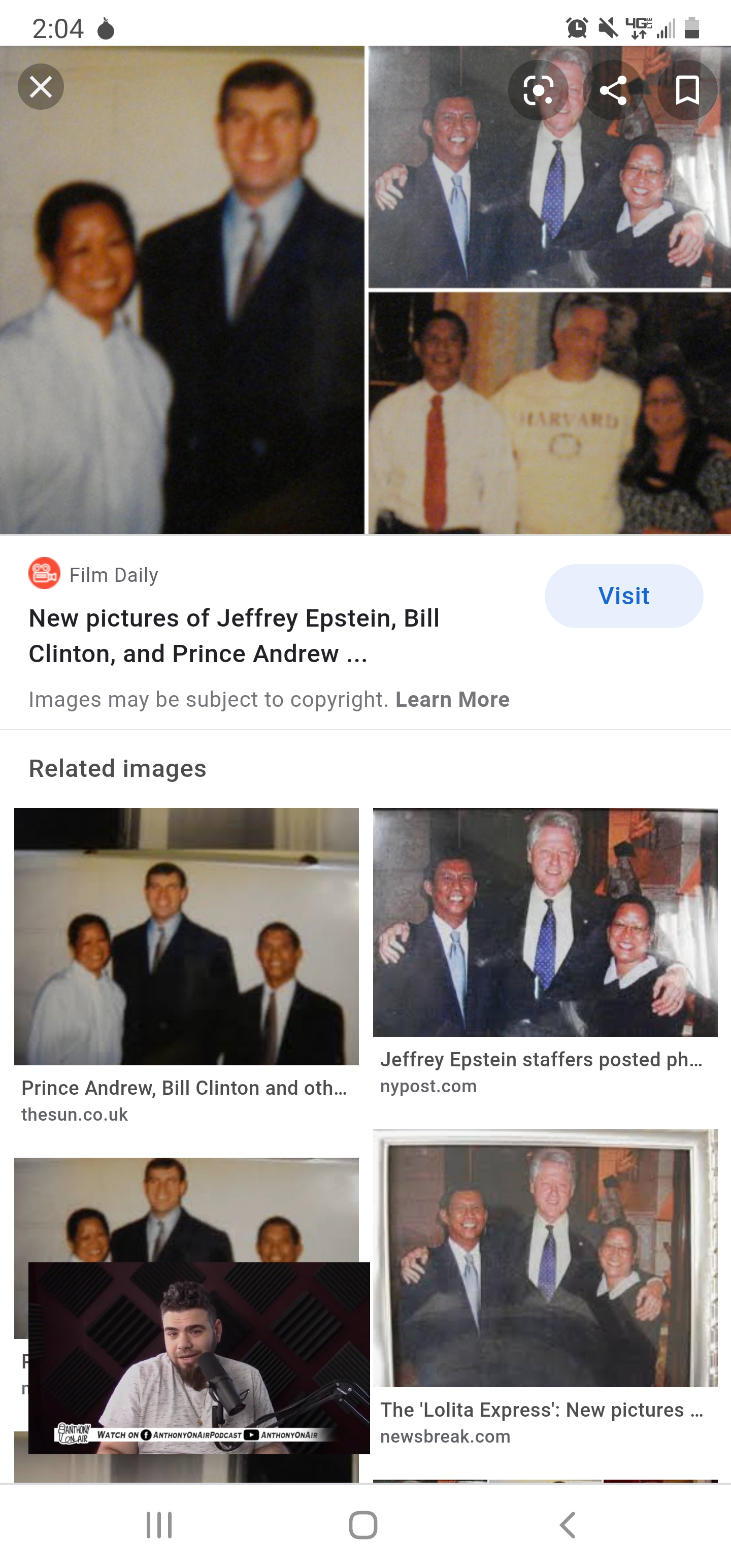Open the Learn More copyright link
The image size is (731, 1568).
(452, 700)
